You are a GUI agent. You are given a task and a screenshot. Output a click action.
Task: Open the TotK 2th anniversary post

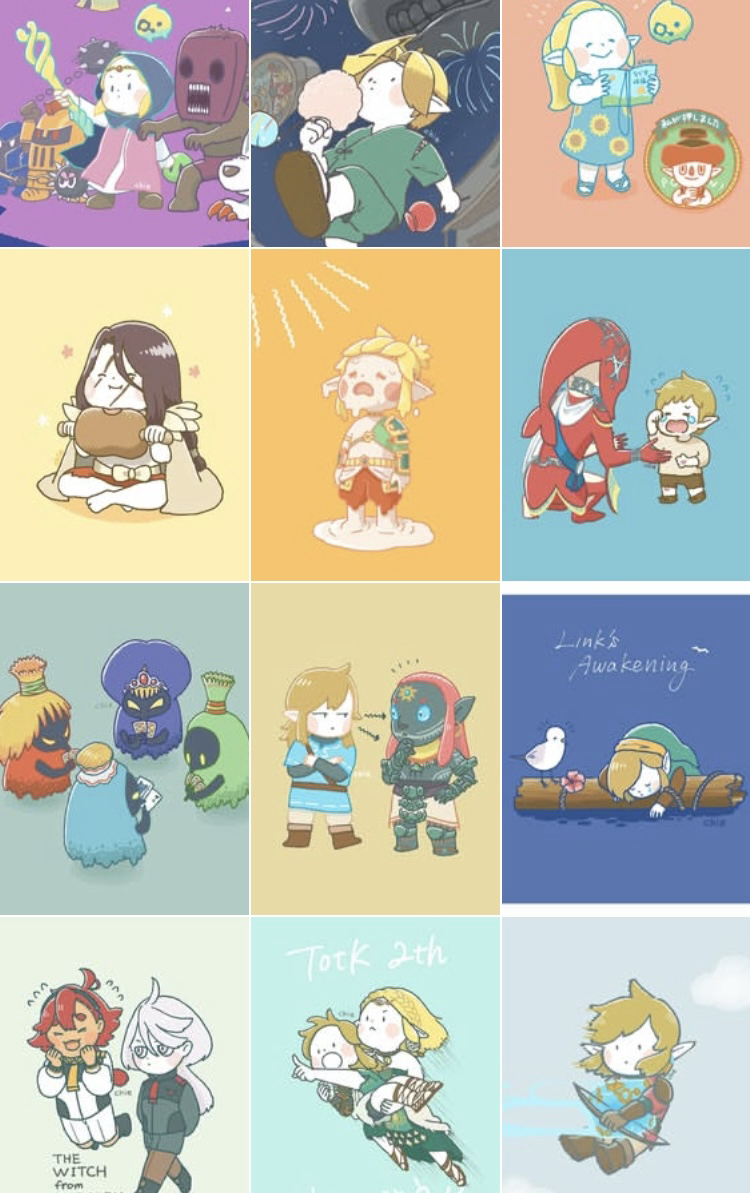pyautogui.click(x=375, y=1055)
